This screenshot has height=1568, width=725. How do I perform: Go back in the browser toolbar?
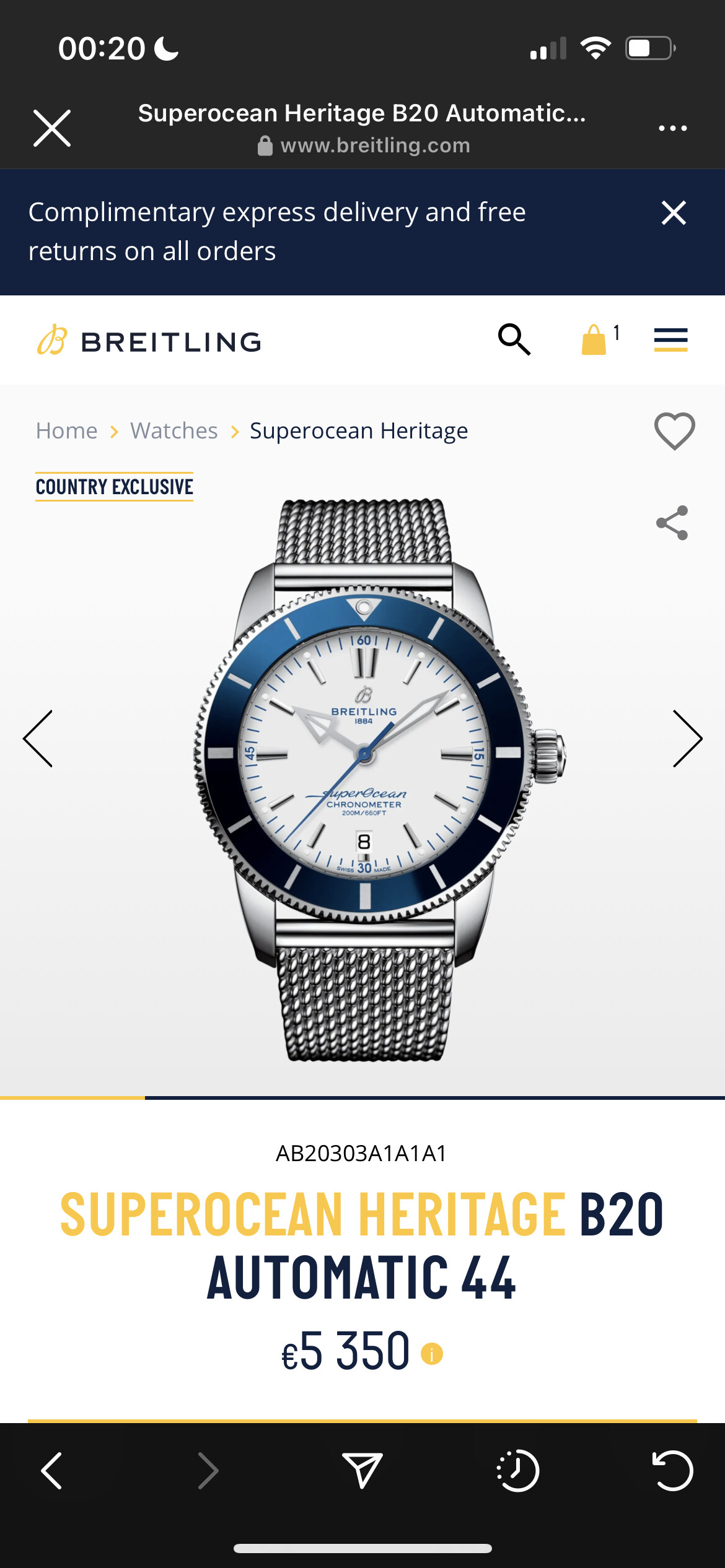51,1470
